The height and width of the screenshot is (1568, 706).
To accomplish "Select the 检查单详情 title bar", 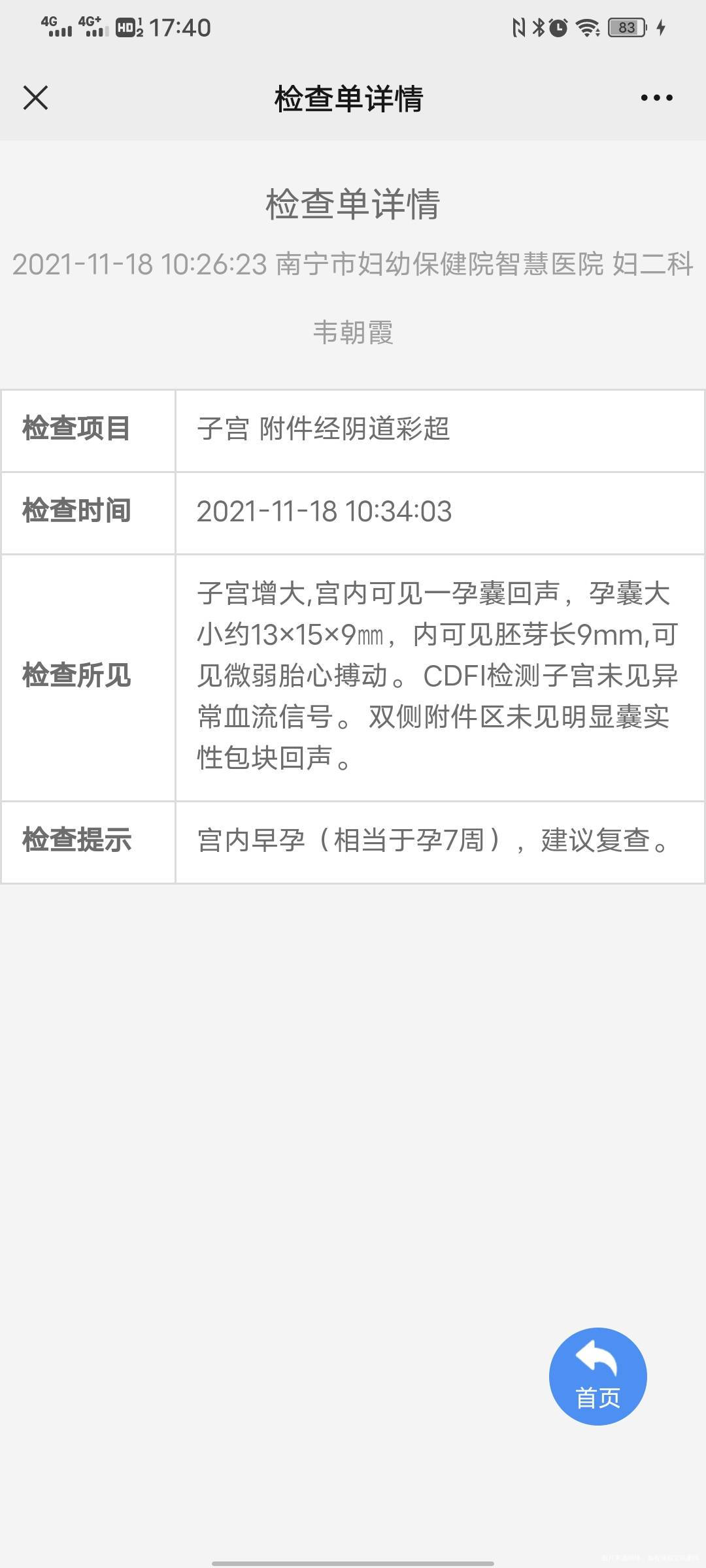I will [348, 97].
